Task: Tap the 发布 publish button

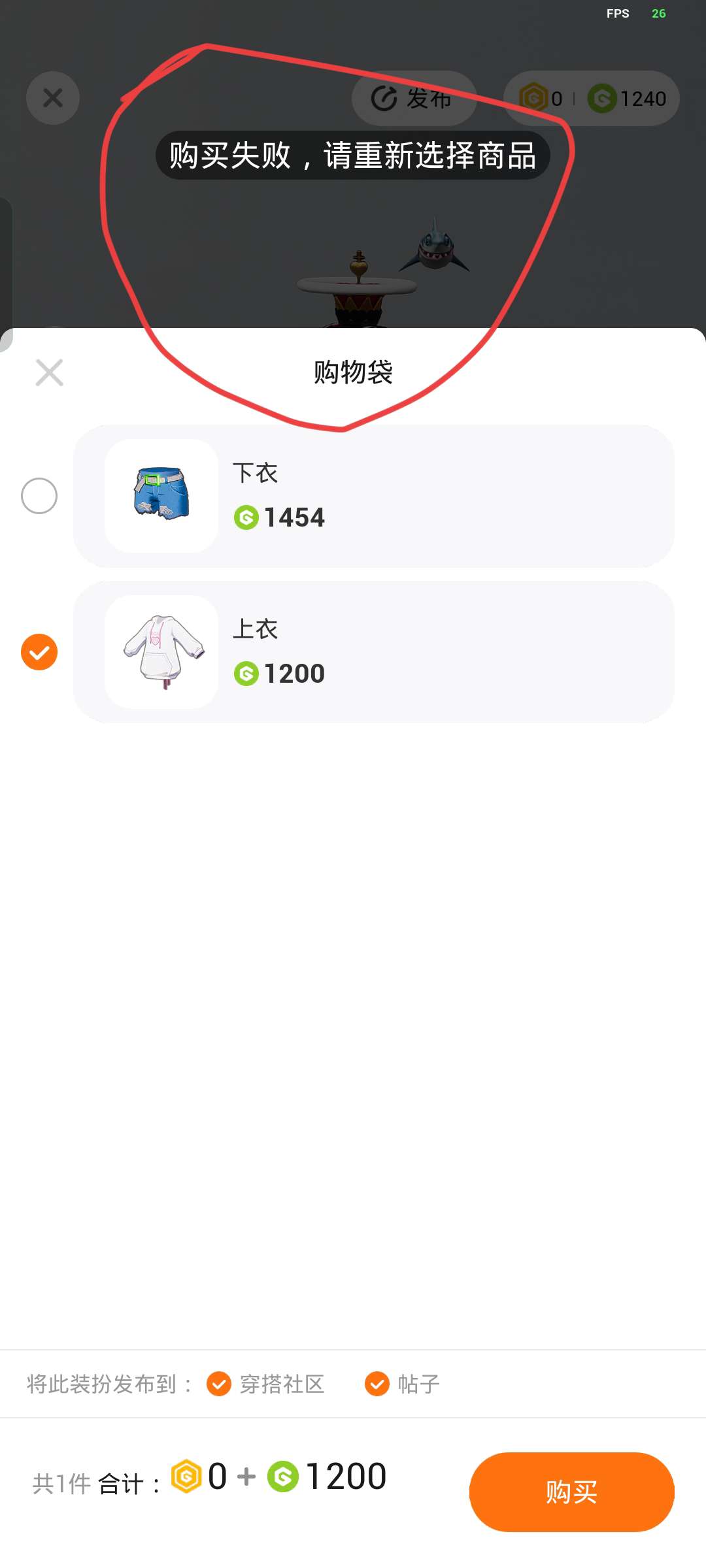Action: [413, 99]
